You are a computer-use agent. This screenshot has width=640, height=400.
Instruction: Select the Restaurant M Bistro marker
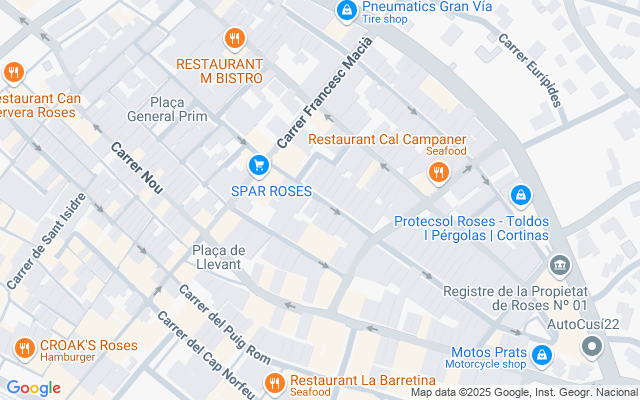click(233, 39)
